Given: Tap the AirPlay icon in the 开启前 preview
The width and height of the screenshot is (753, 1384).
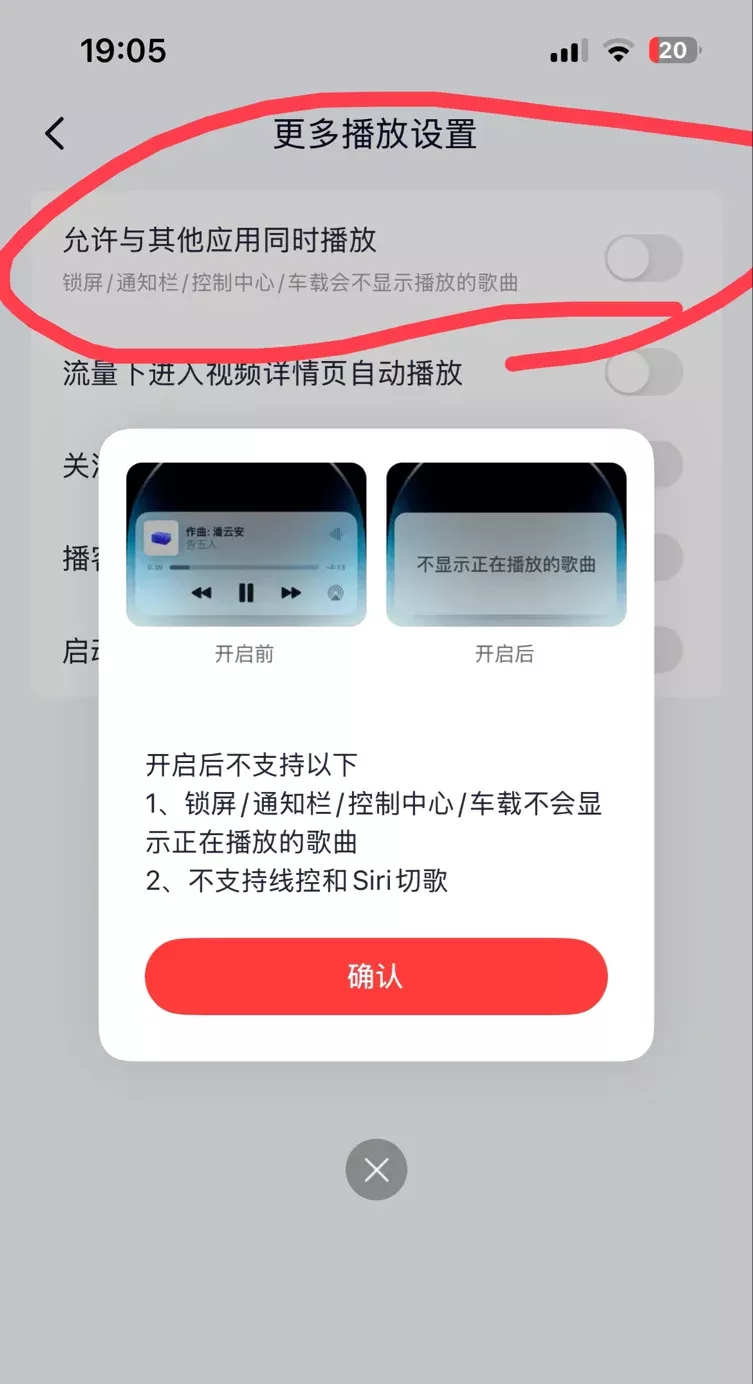Looking at the screenshot, I should pos(333,594).
